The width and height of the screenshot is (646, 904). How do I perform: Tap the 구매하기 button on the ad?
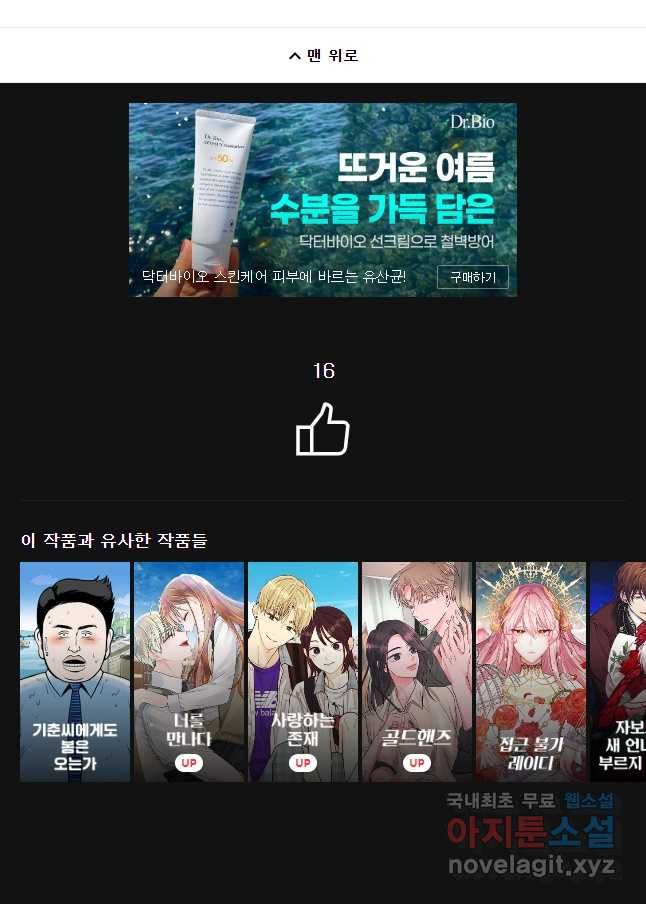click(472, 277)
